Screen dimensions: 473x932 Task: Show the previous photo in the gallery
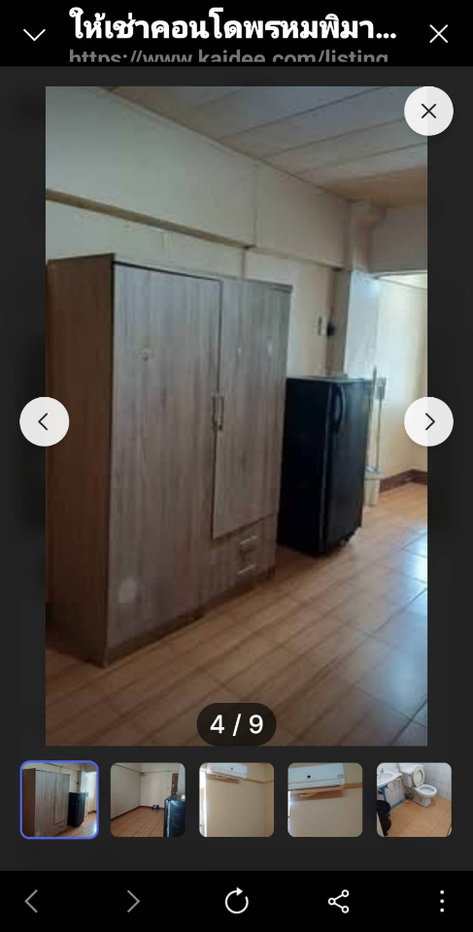(44, 421)
